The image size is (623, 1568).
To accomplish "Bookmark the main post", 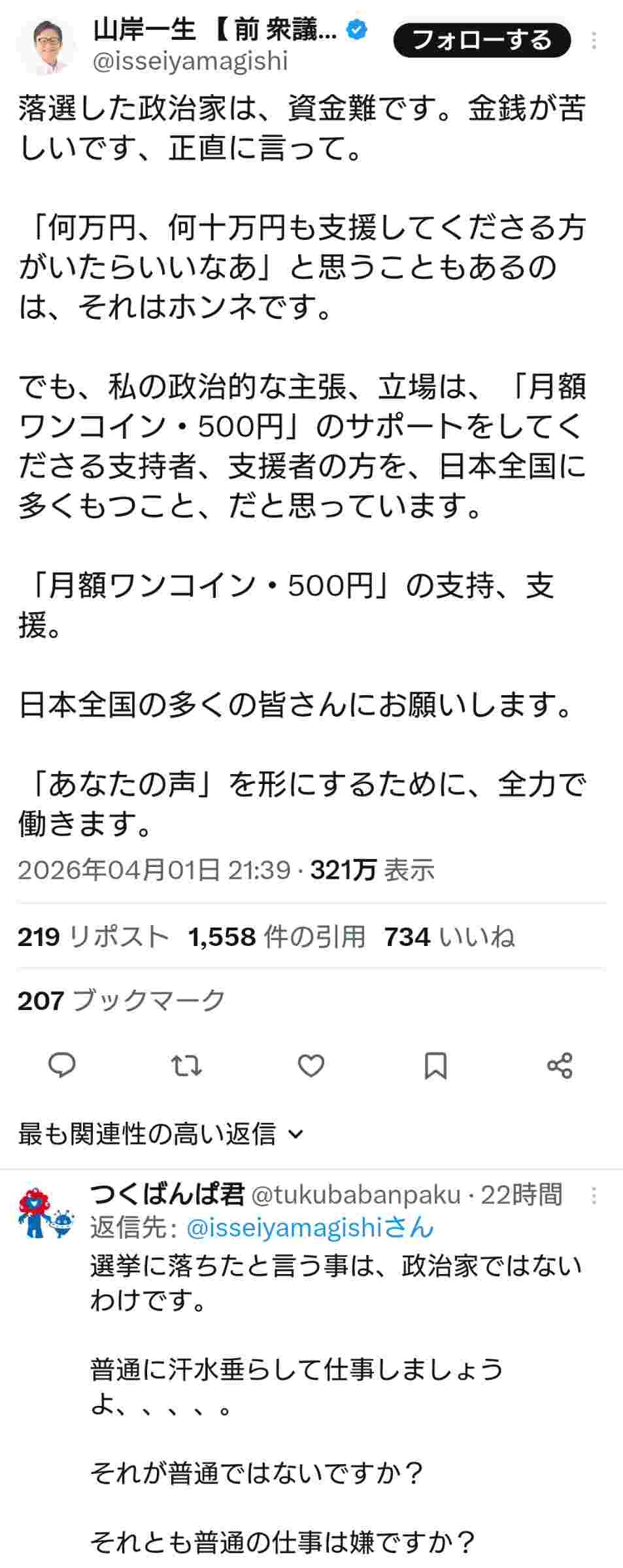I will coord(435,1066).
